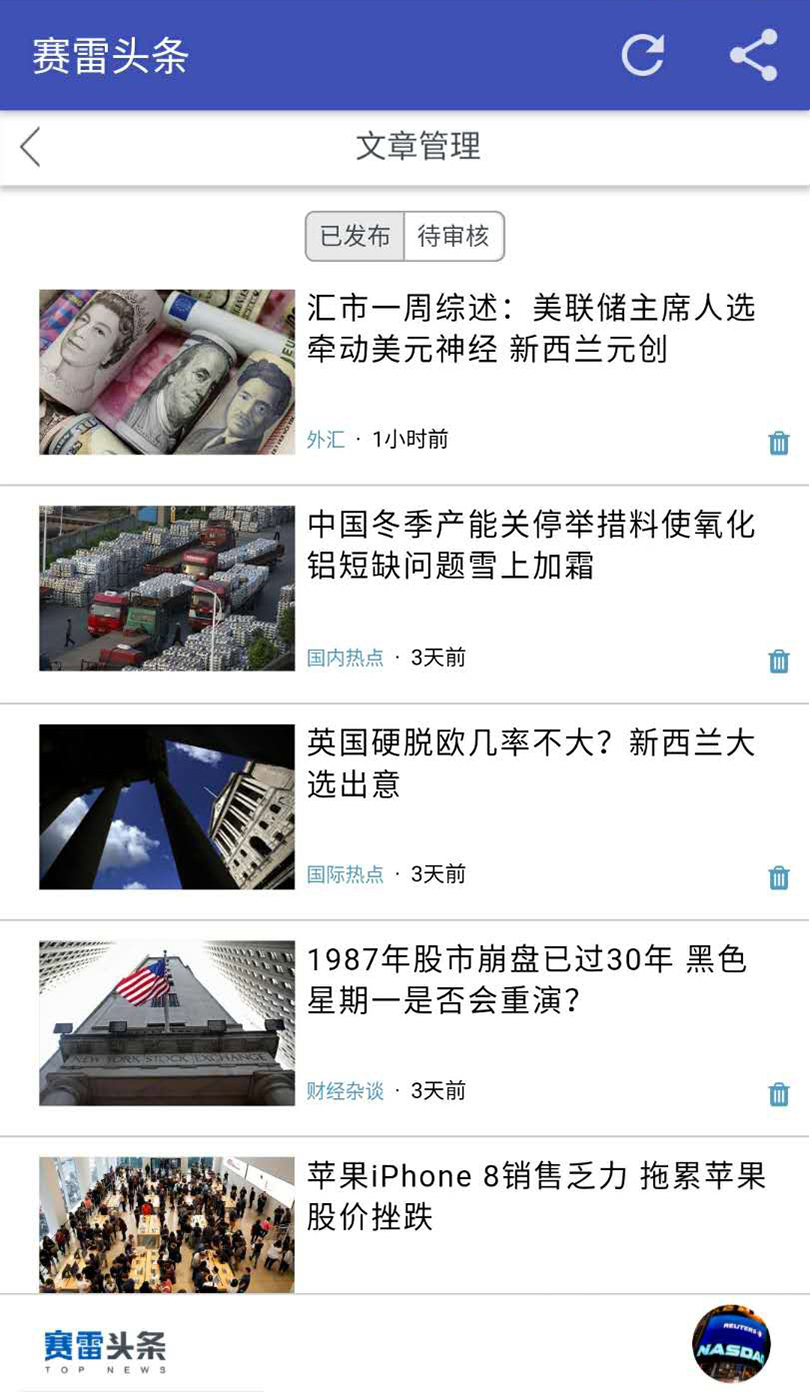Tap the round profile avatar
The image size is (810, 1392).
point(731,1343)
